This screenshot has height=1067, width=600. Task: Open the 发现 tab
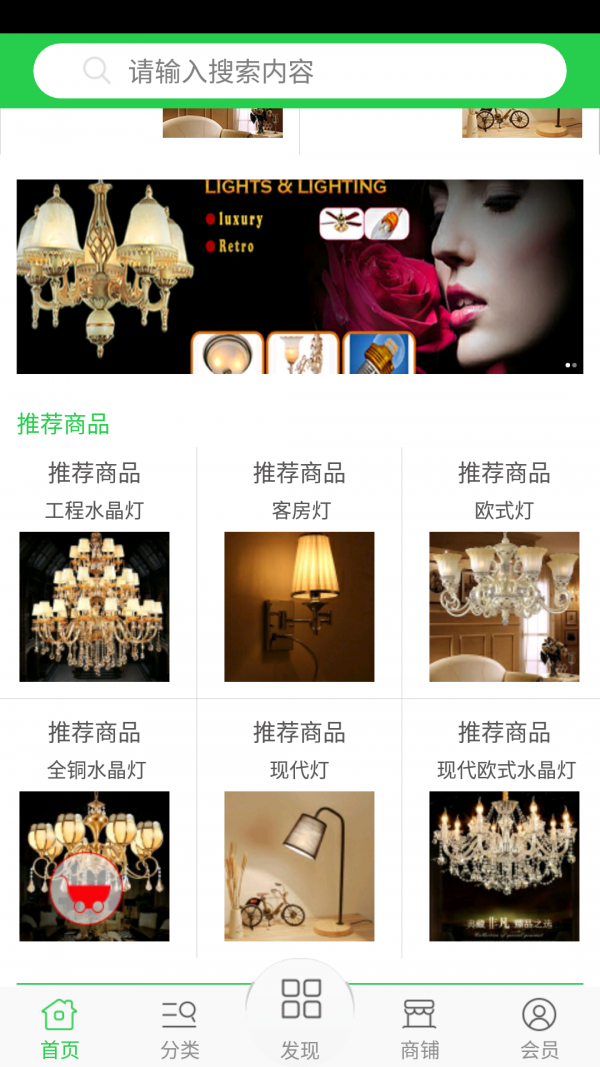[300, 1018]
